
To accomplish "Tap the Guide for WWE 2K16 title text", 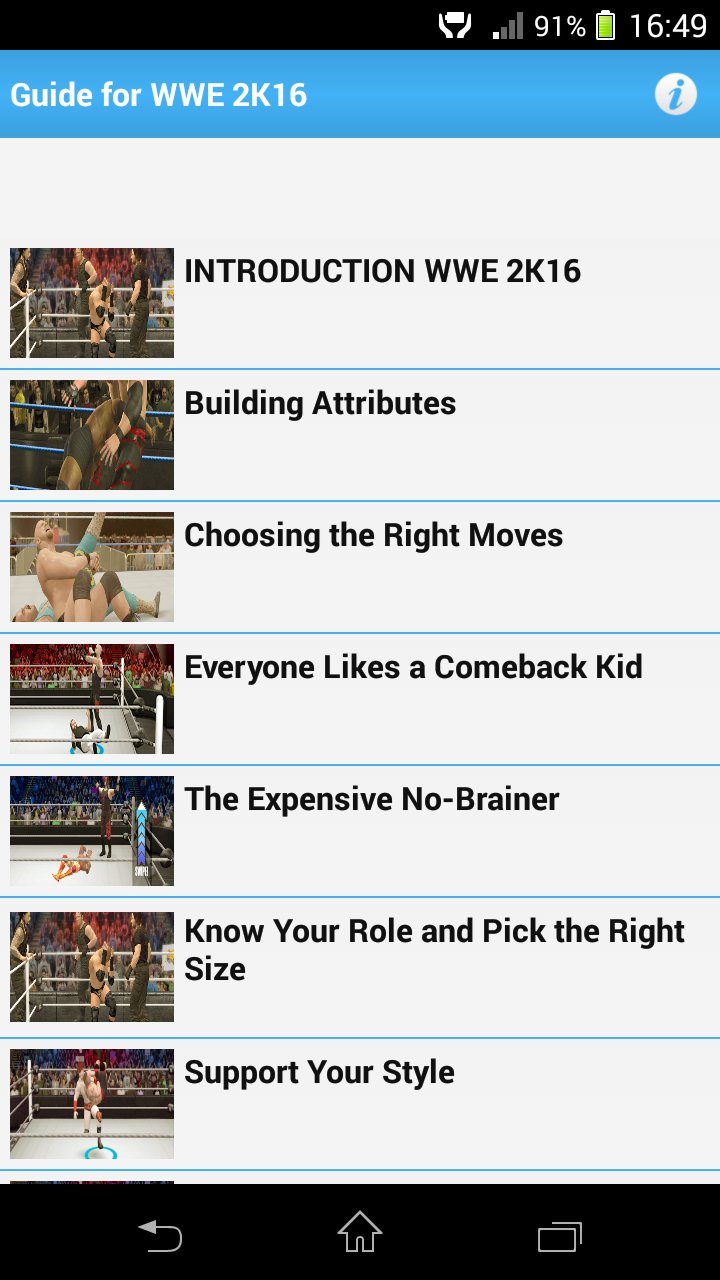I will point(157,95).
